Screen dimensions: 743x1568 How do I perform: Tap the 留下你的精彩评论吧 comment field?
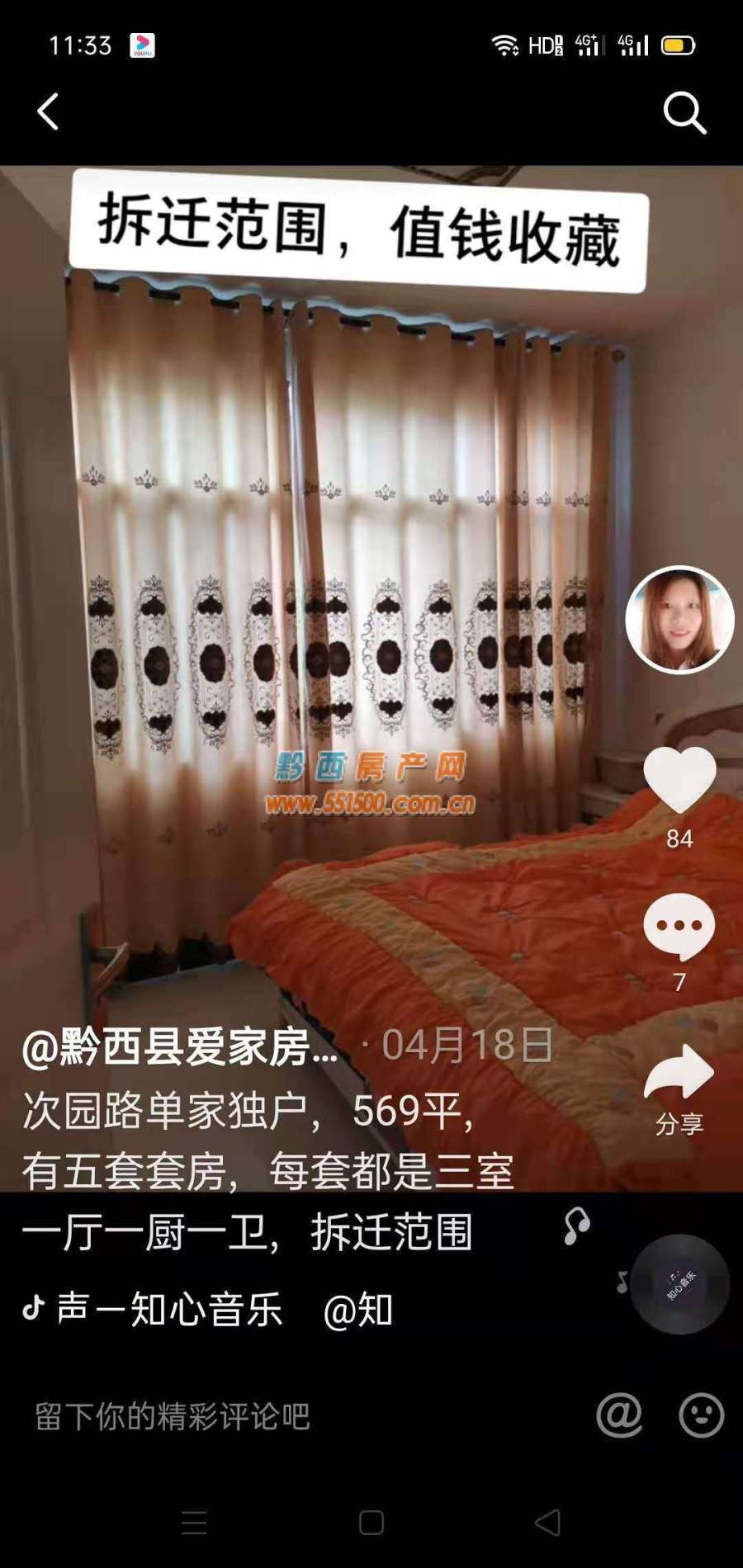pos(248,1416)
